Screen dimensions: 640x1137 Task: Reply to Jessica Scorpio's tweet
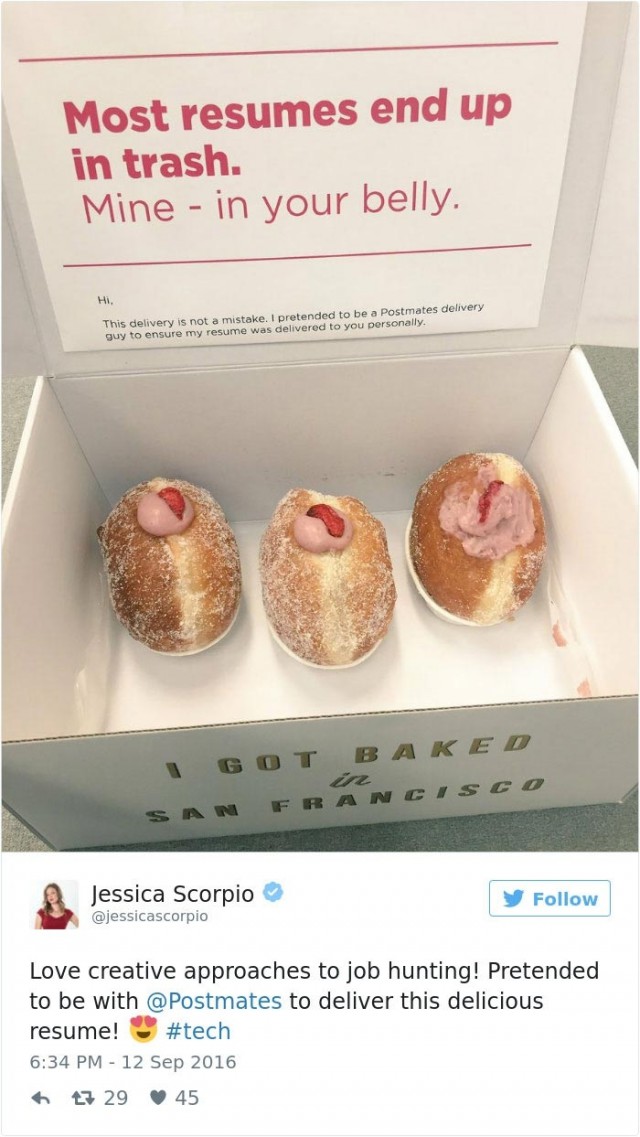pyautogui.click(x=41, y=1098)
